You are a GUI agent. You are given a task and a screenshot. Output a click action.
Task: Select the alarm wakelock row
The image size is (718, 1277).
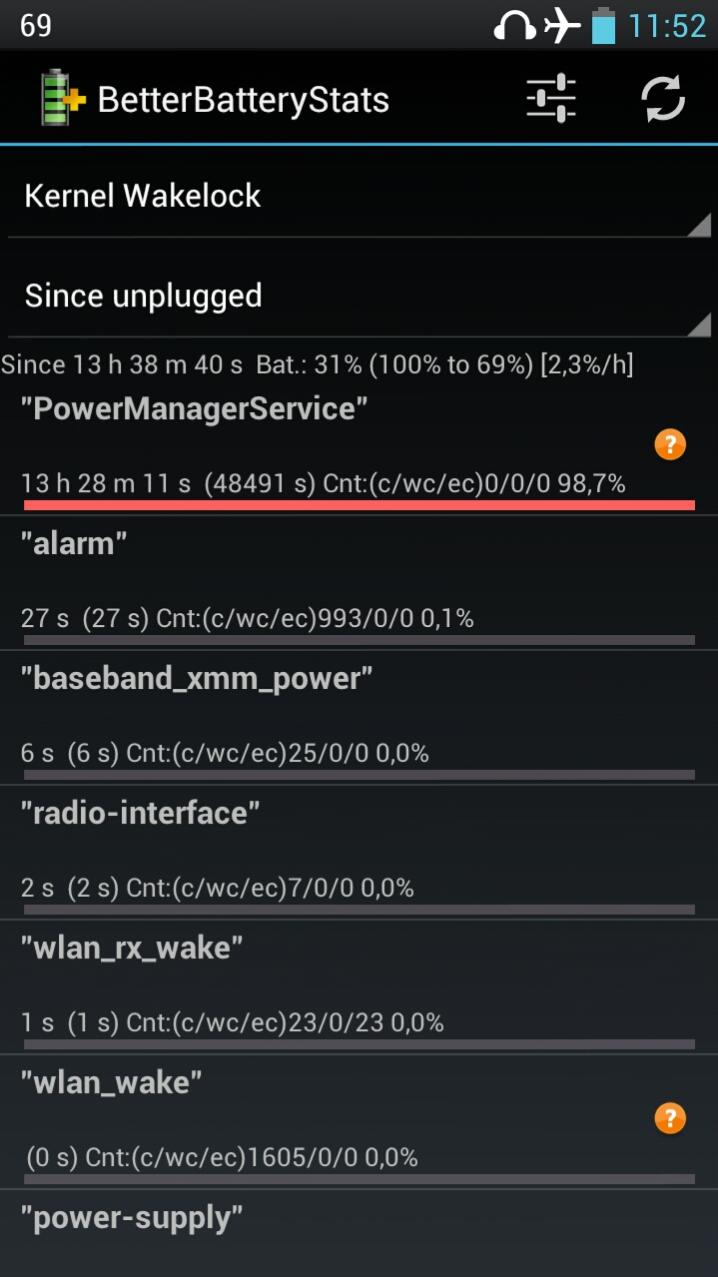point(358,583)
